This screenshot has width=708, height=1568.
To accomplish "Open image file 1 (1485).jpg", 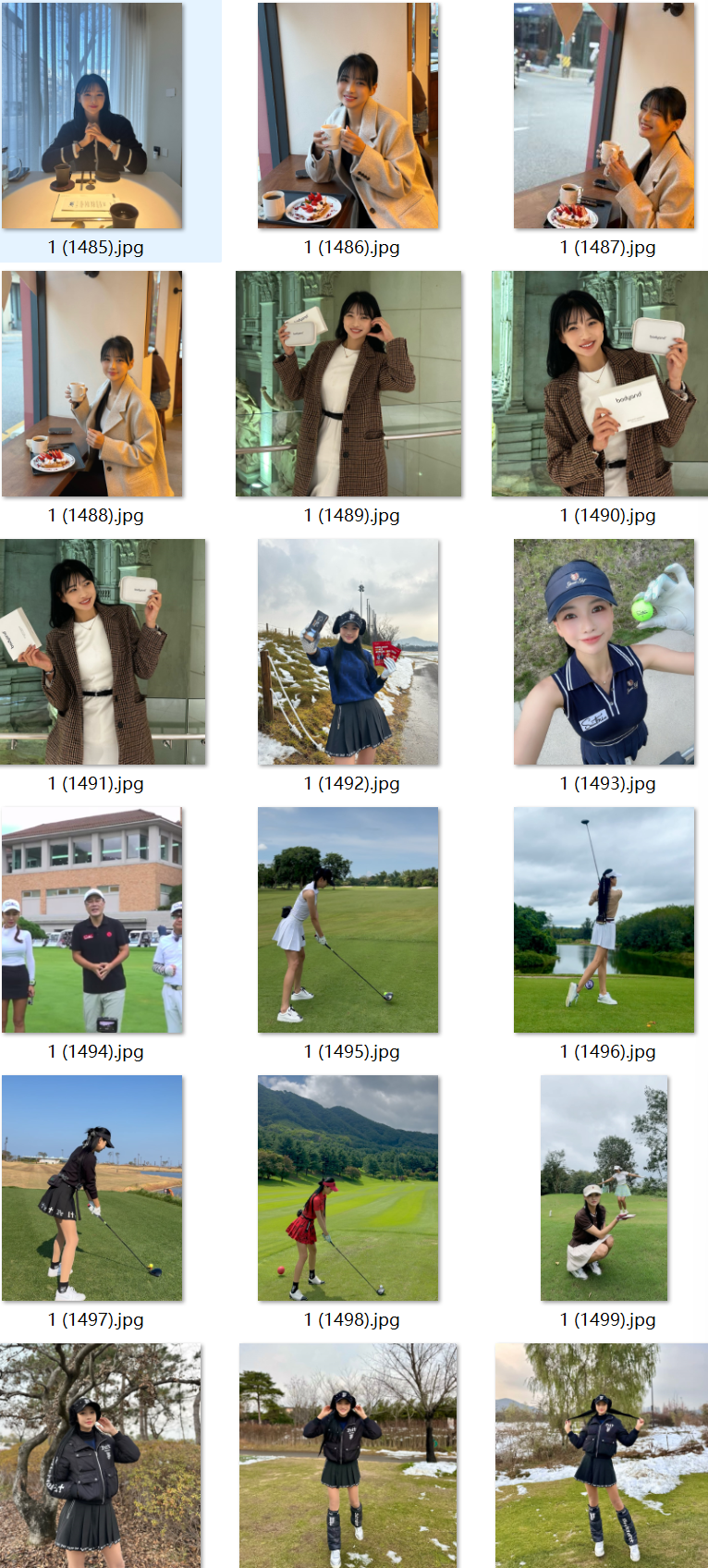I will [x=92, y=116].
